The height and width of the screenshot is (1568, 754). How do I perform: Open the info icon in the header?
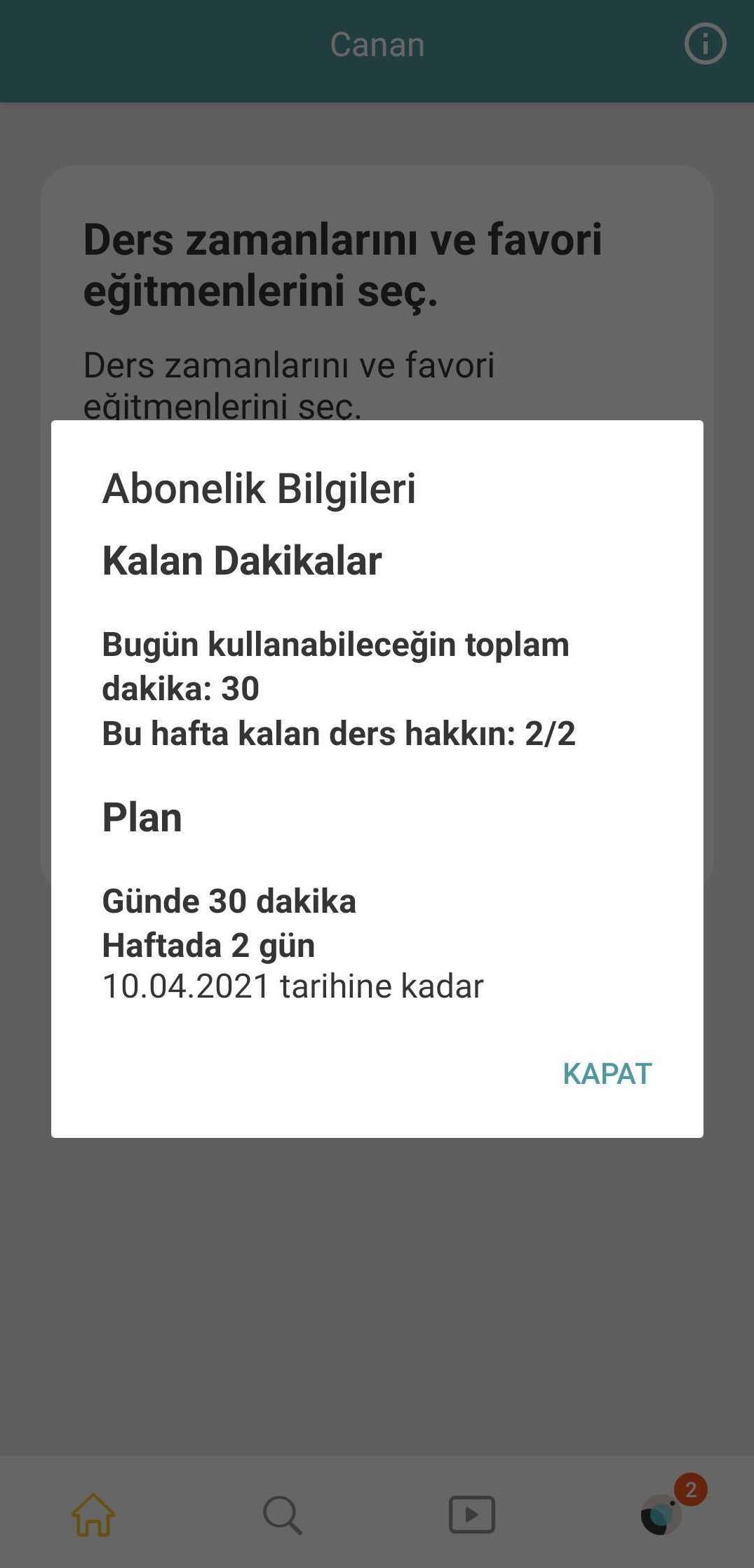[705, 44]
